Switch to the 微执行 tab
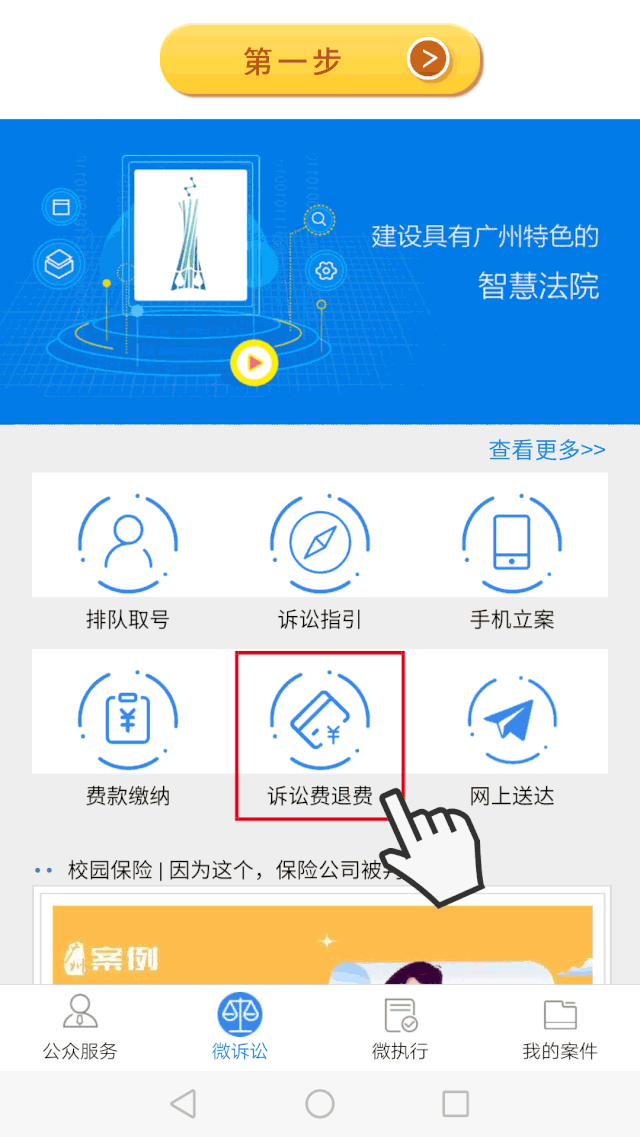 pos(400,1028)
